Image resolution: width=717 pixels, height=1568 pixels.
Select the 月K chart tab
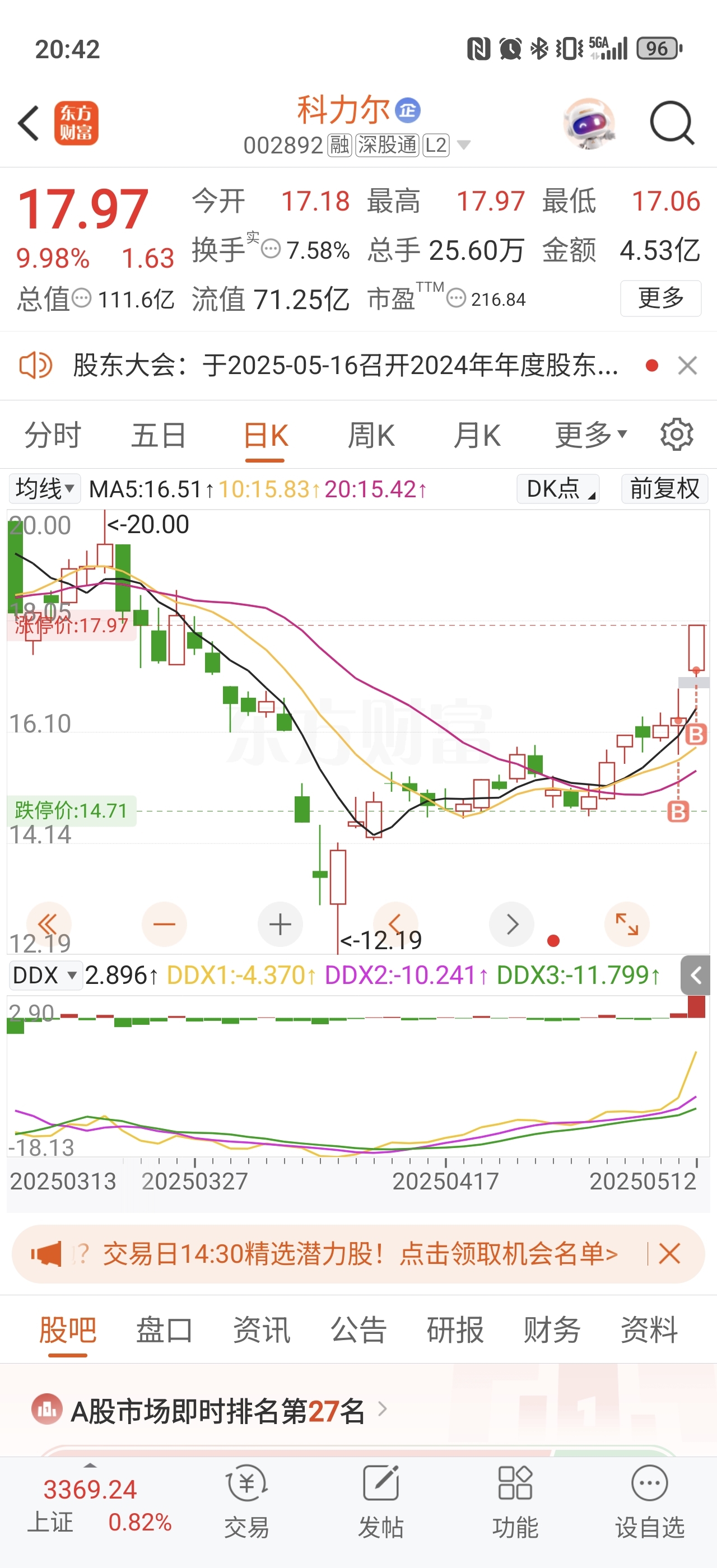point(477,436)
